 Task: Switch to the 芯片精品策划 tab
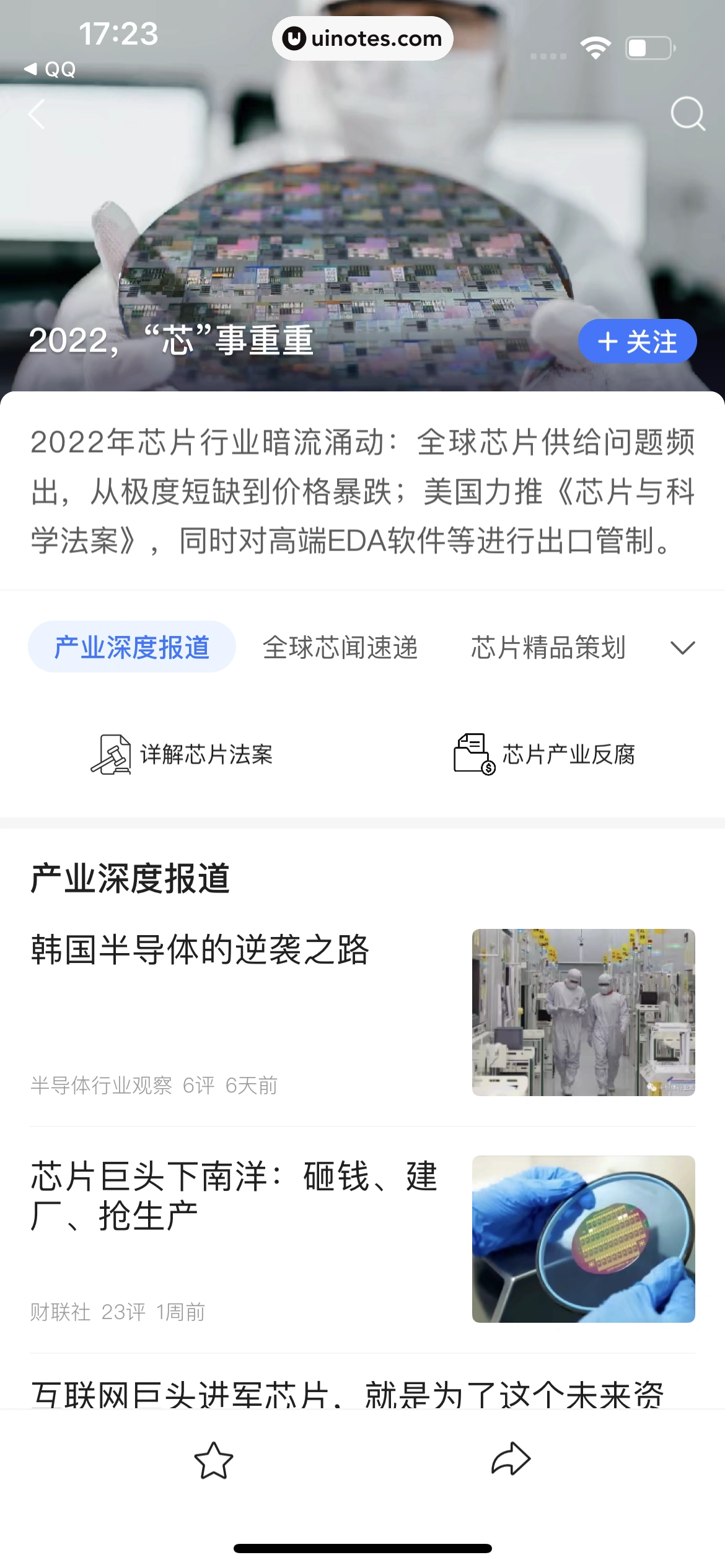548,648
